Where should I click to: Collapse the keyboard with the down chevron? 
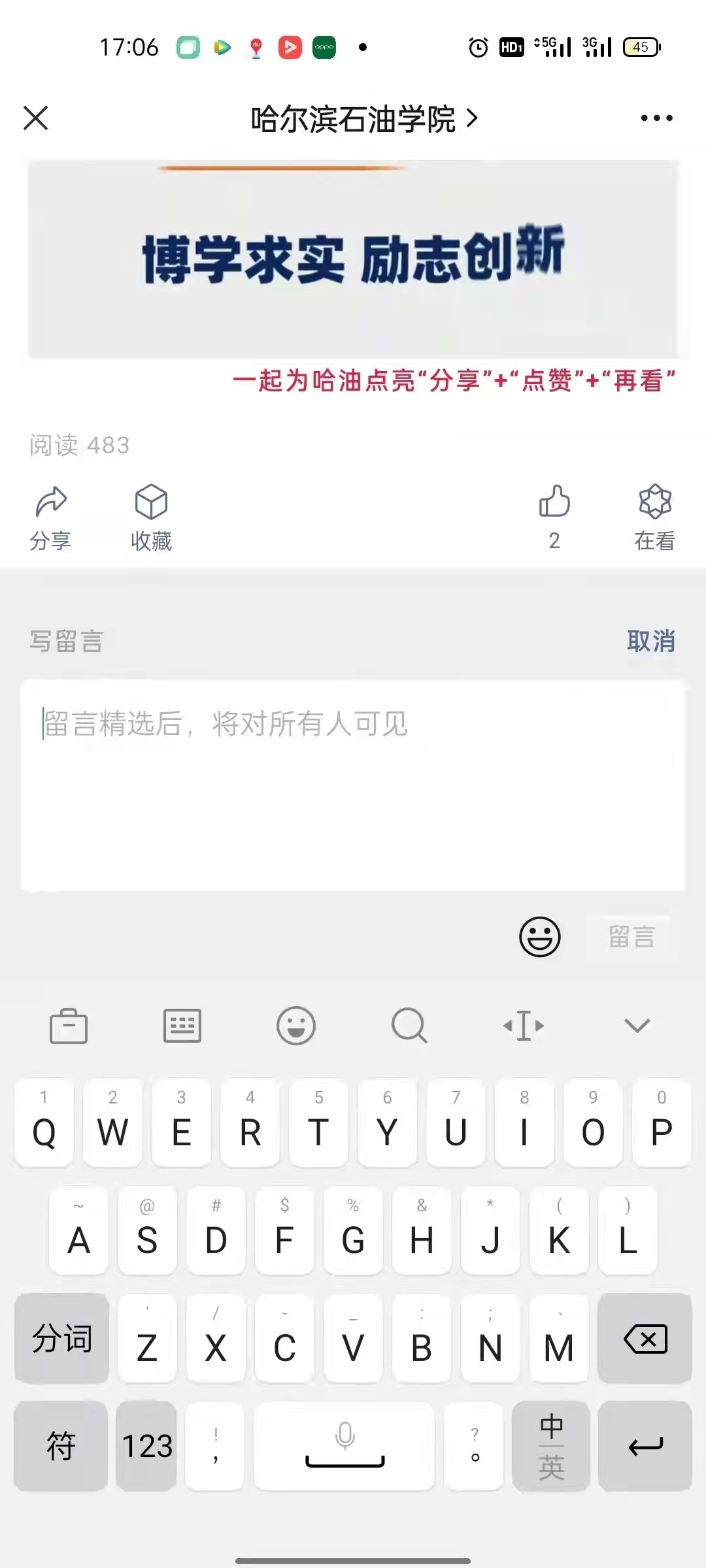pos(637,1026)
